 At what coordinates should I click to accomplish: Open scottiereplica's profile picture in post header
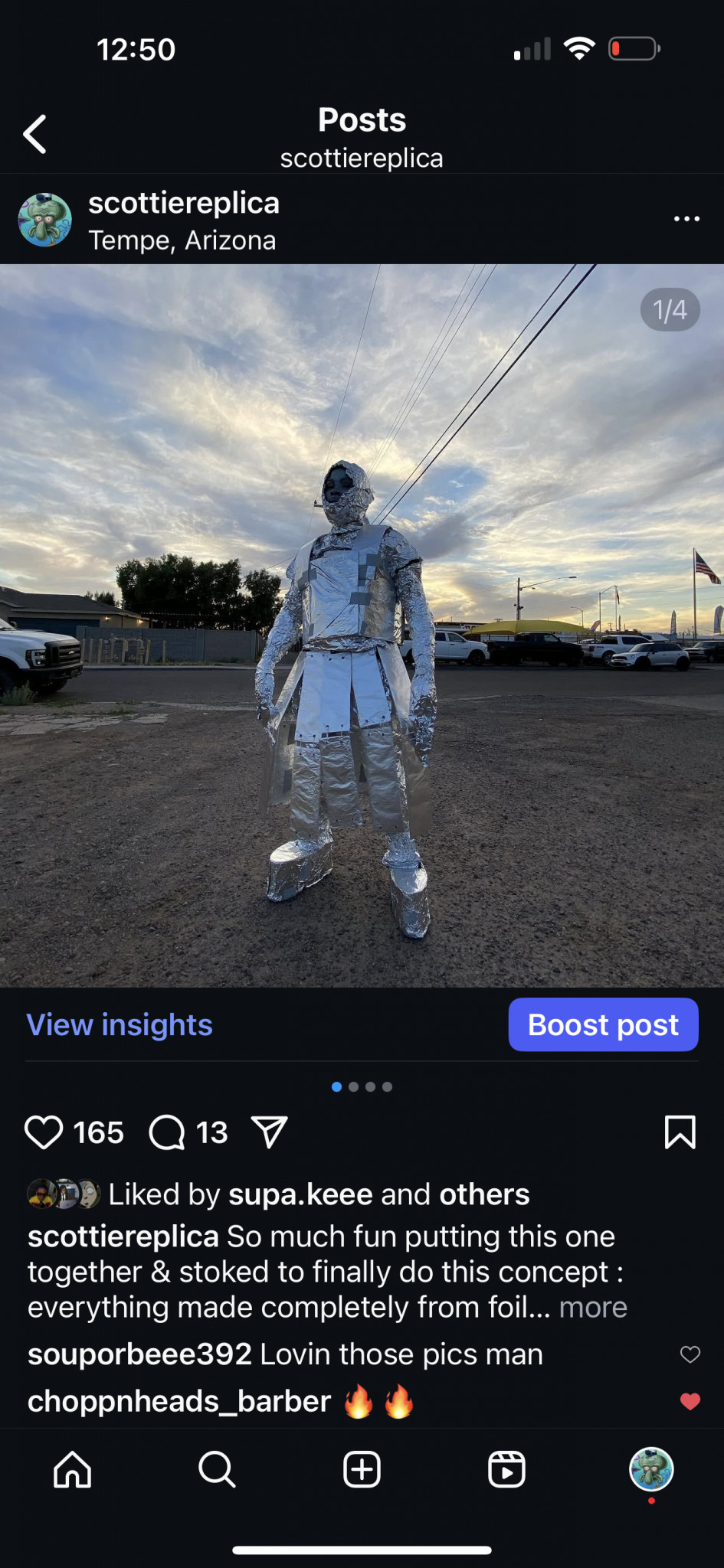pyautogui.click(x=45, y=220)
